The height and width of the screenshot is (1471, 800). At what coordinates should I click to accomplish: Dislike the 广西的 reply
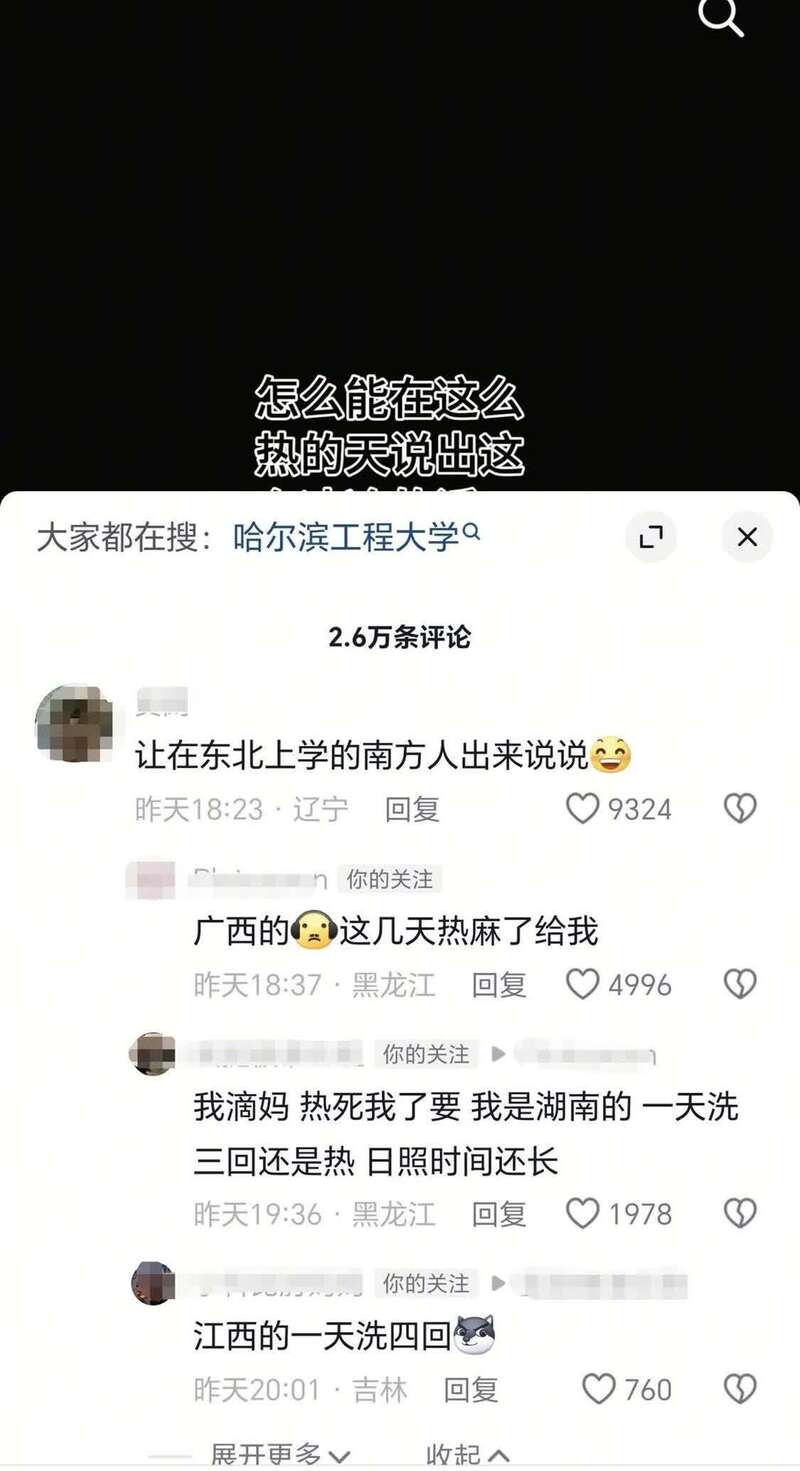pyautogui.click(x=740, y=984)
